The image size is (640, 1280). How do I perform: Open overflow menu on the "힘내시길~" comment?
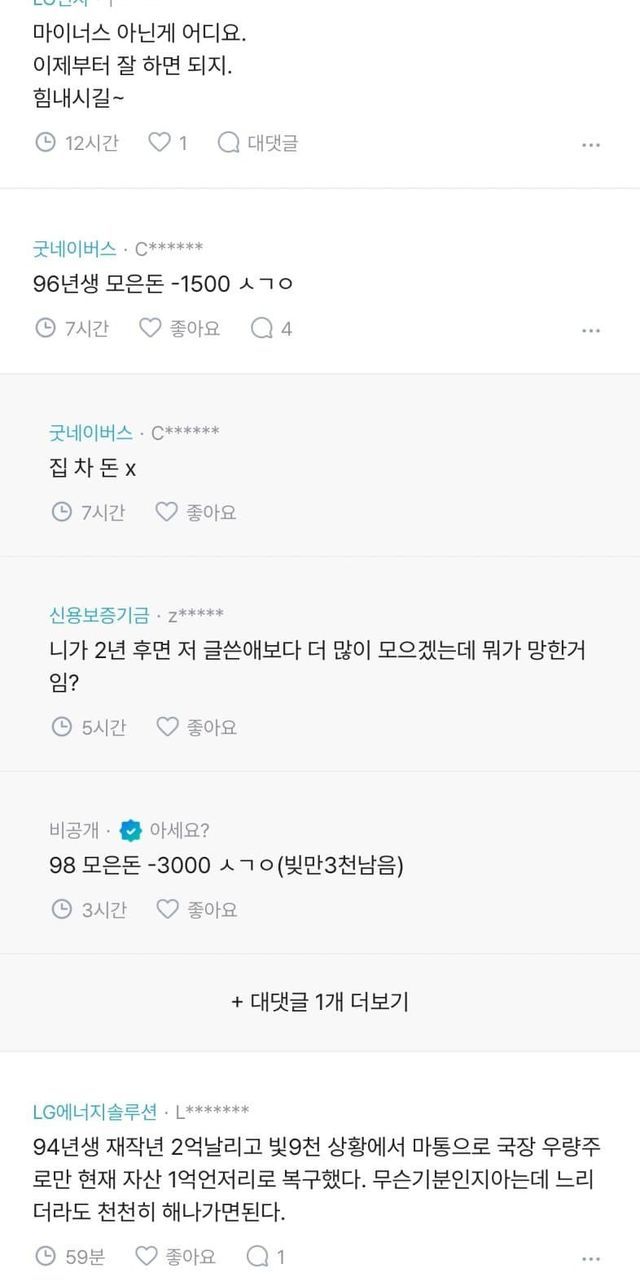(591, 145)
